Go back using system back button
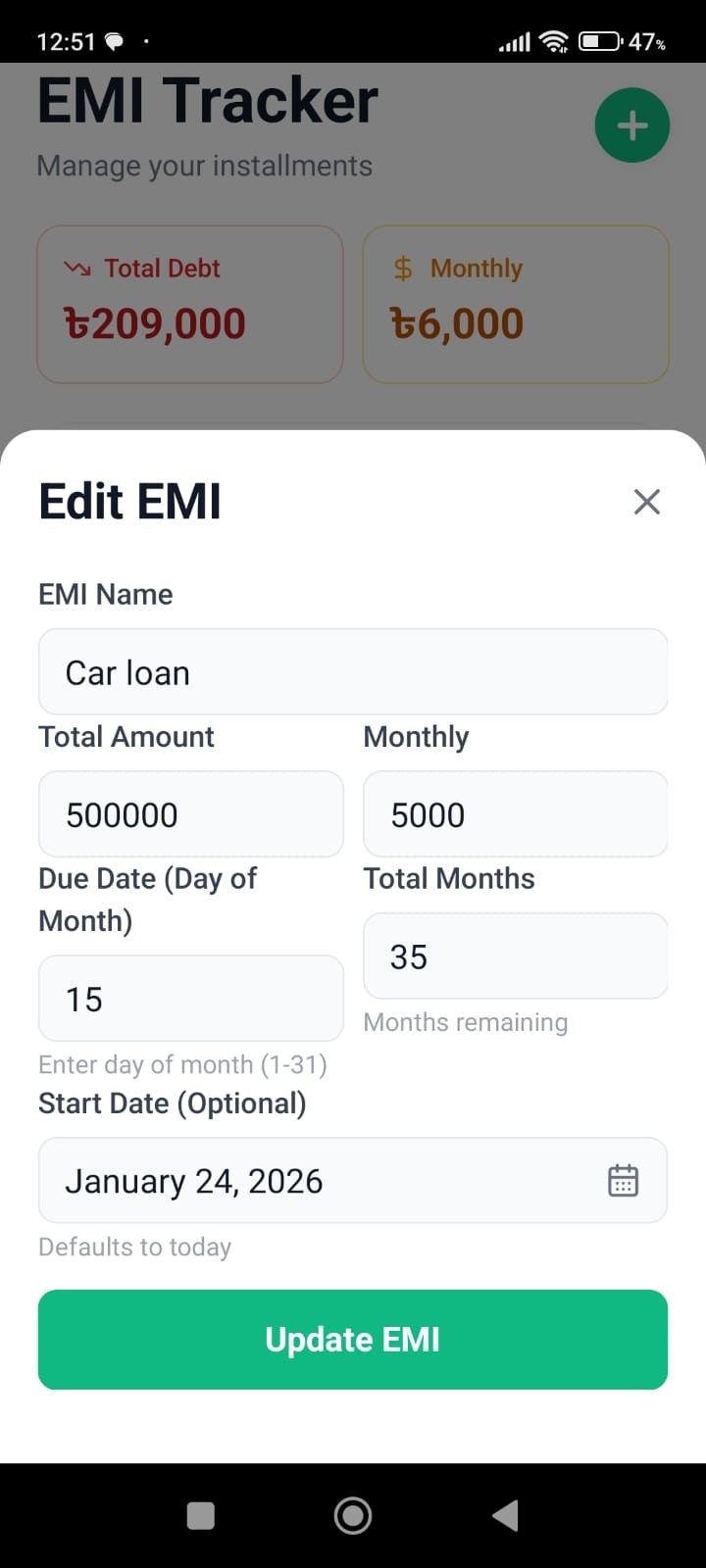The image size is (706, 1568). [505, 1516]
